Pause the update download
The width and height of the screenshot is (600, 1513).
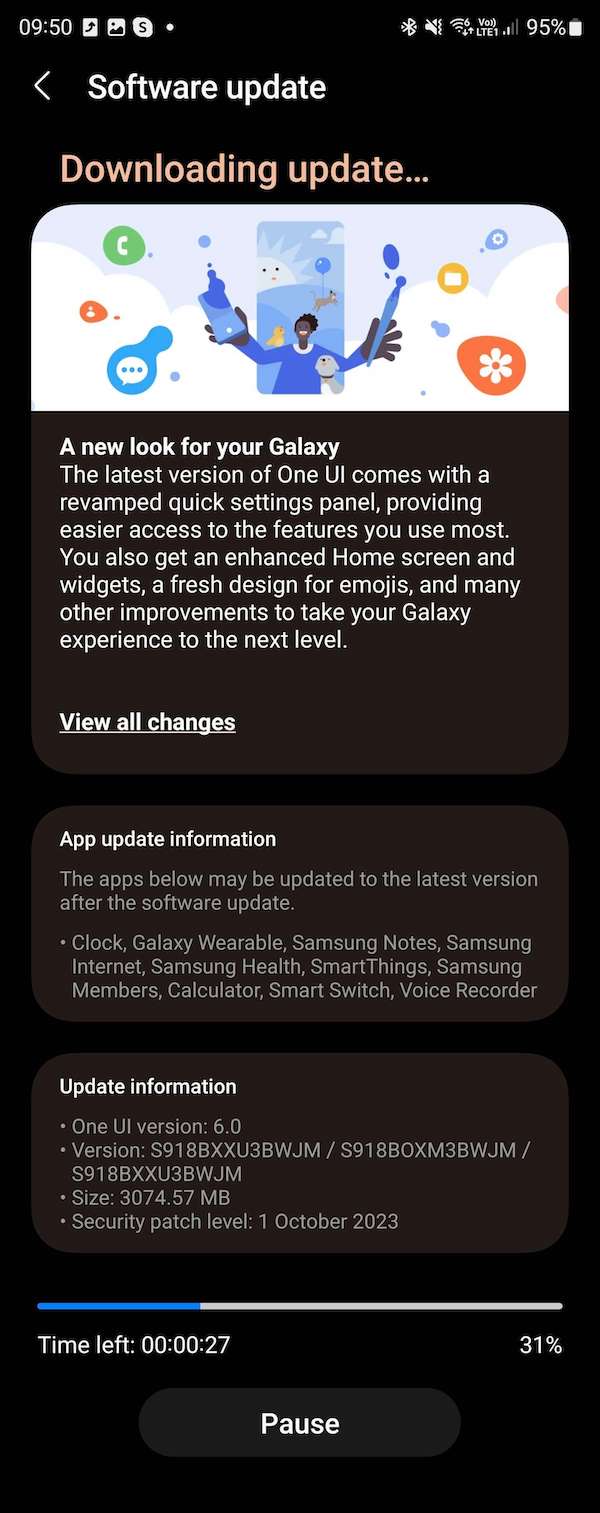(299, 1423)
